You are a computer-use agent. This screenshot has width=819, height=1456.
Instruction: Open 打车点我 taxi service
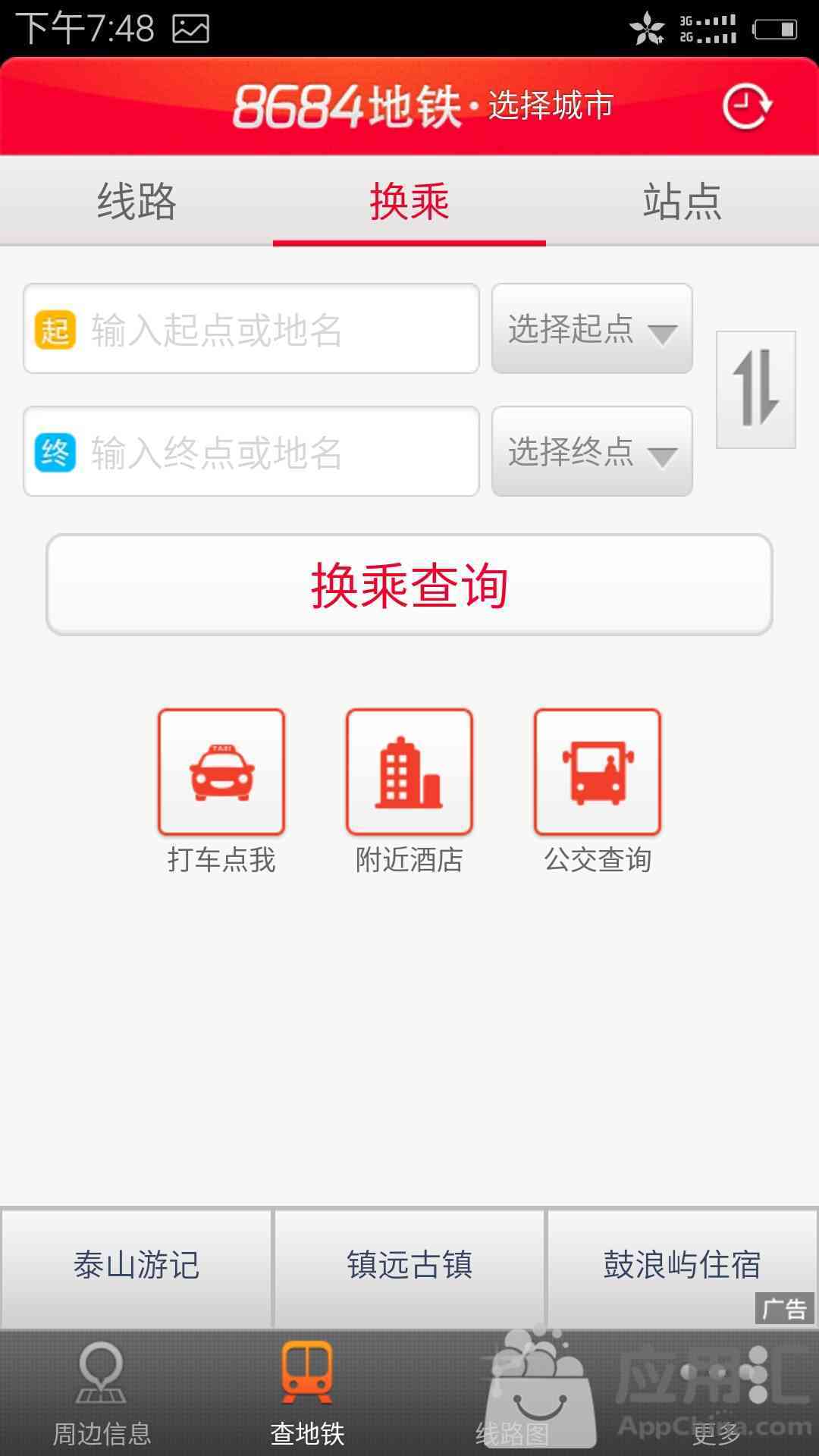tap(221, 792)
